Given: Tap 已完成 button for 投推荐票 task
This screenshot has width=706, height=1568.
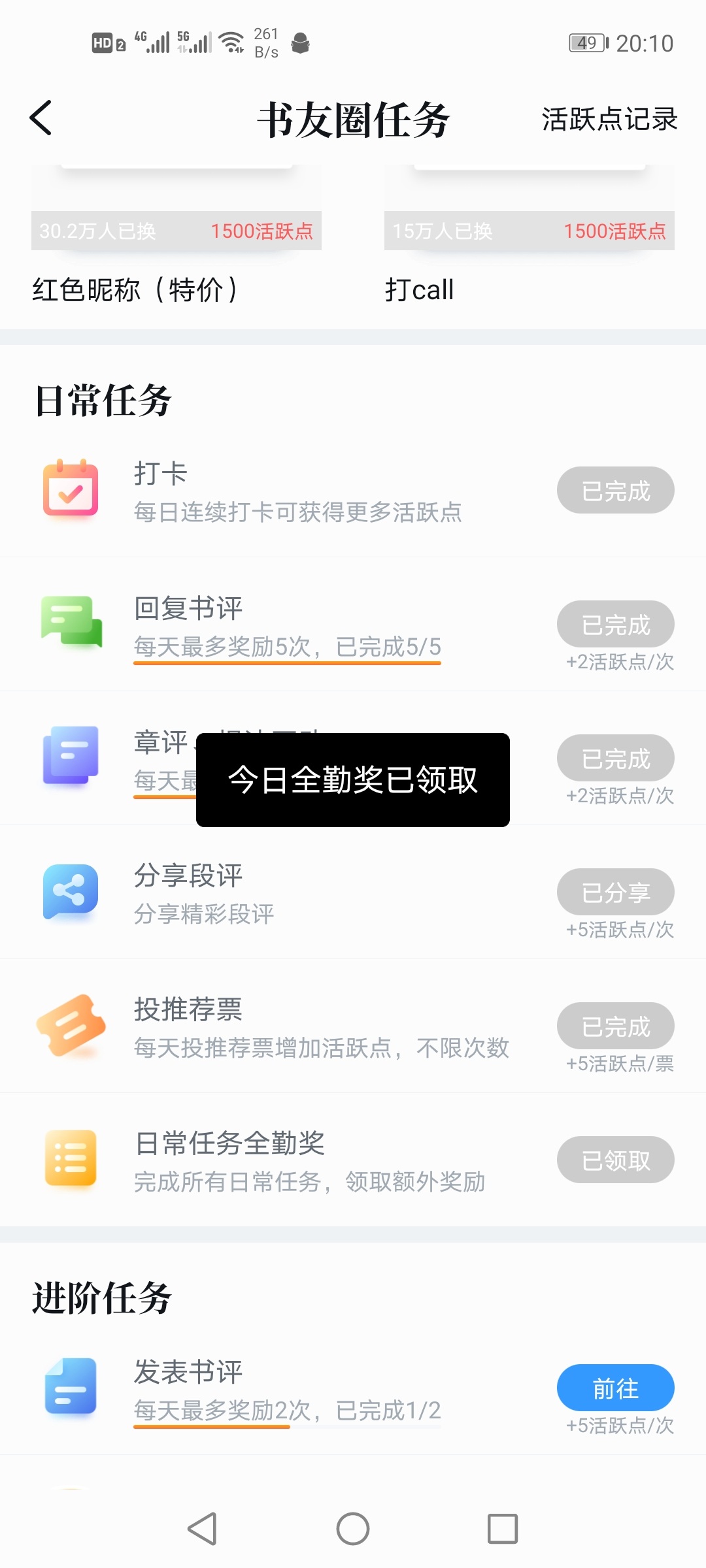Looking at the screenshot, I should [615, 1026].
